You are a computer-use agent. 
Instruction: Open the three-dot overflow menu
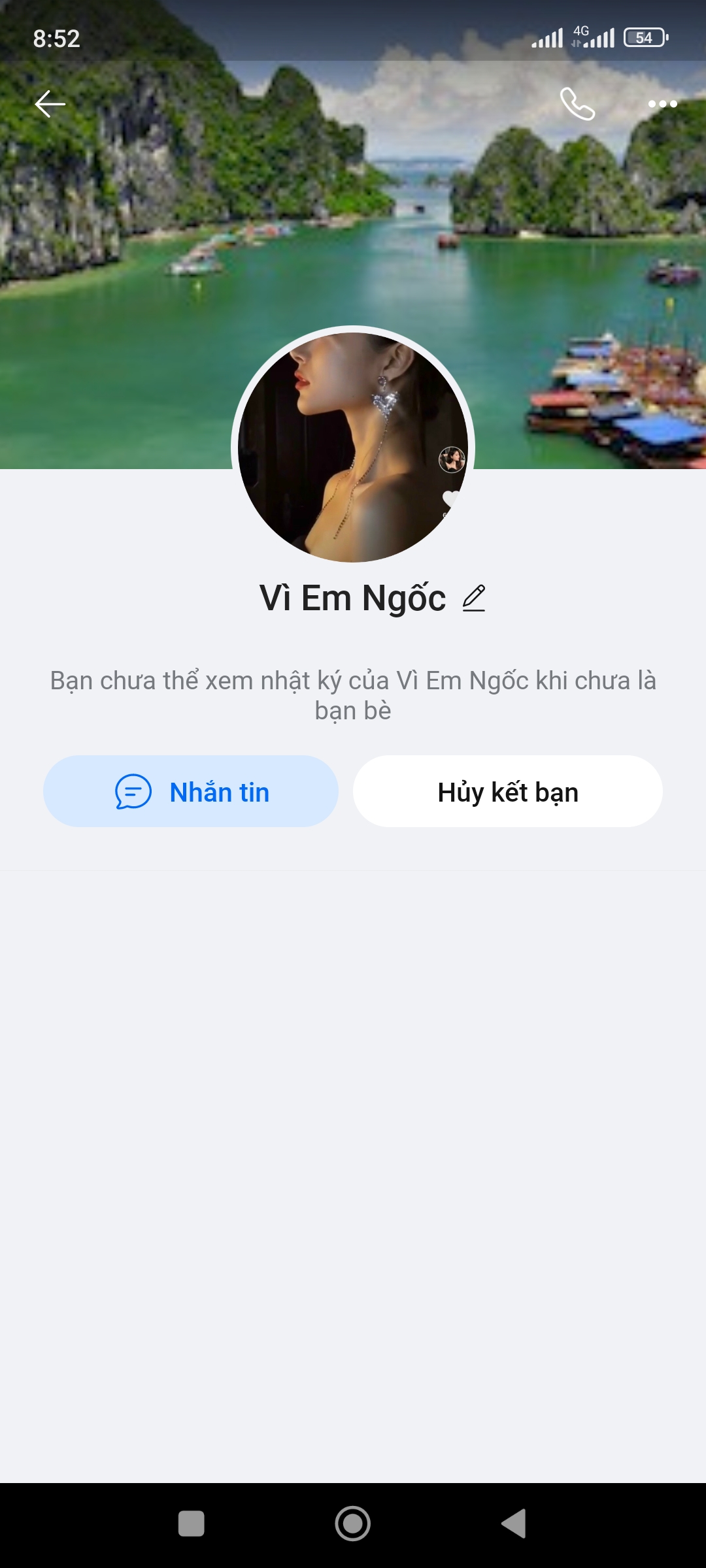click(x=662, y=104)
